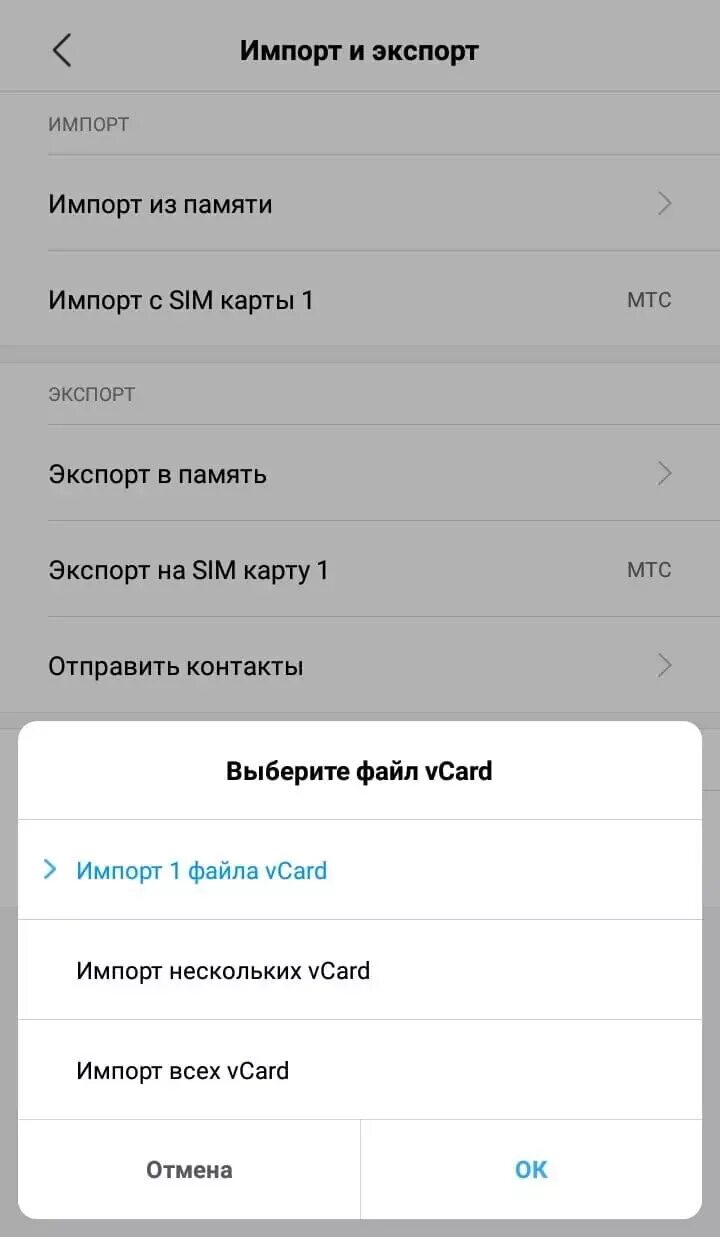
Task: Choose Импорт нескольких vCard
Action: pos(360,970)
